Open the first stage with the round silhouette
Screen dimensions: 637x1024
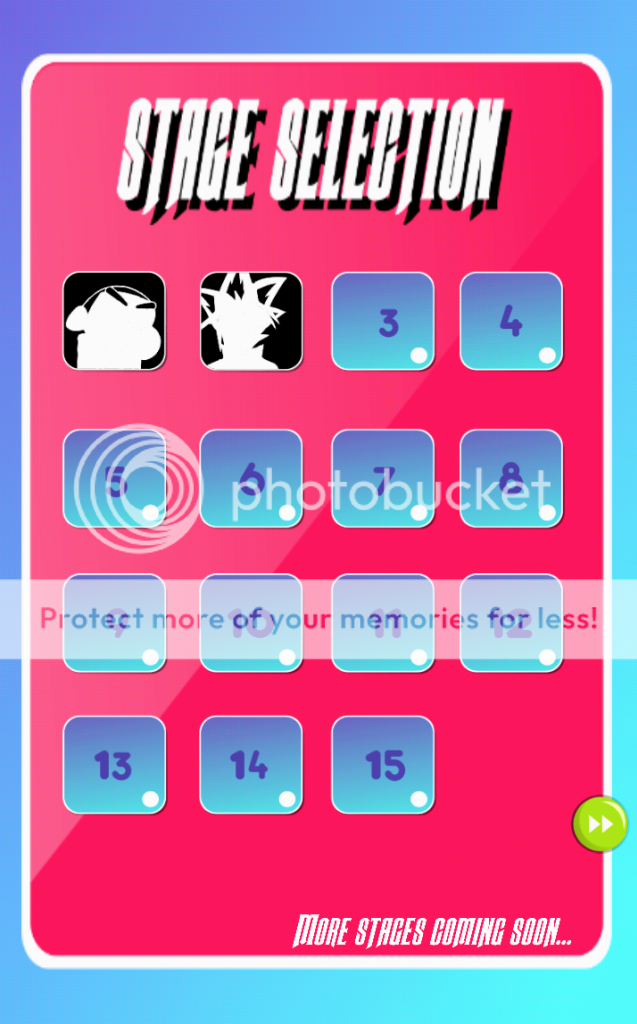pos(114,321)
